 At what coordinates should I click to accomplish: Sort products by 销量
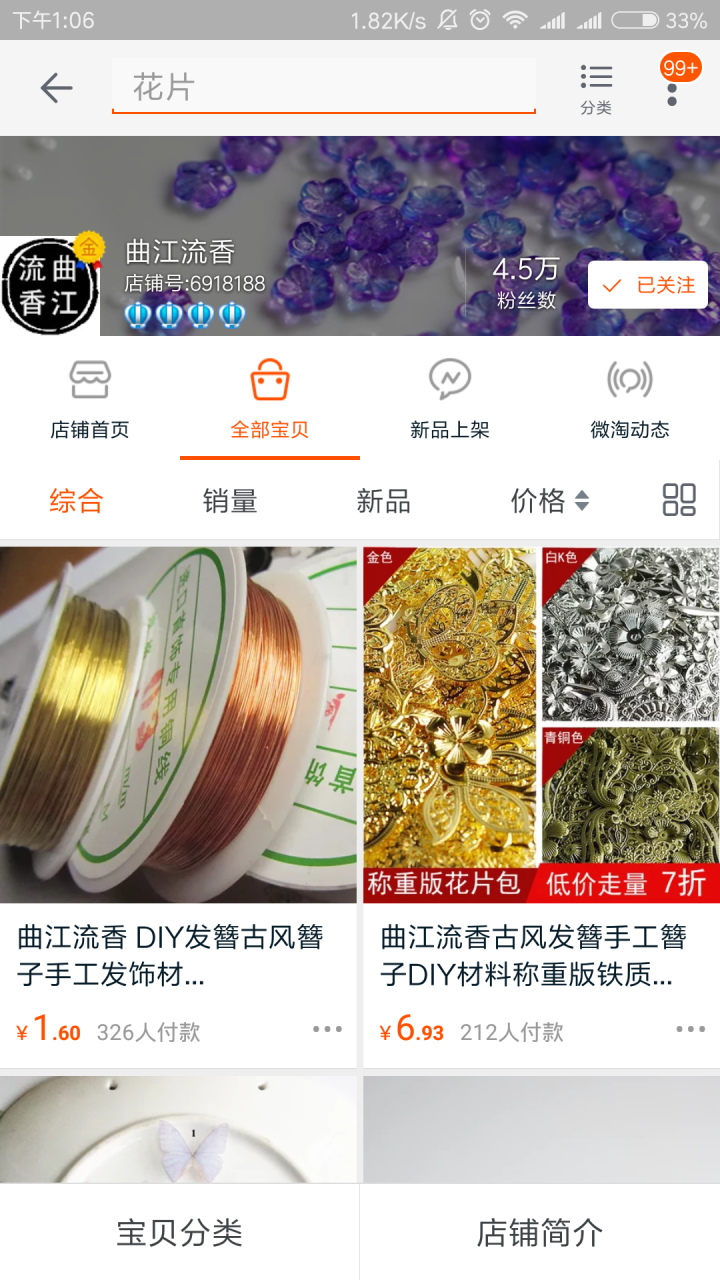coord(230,501)
